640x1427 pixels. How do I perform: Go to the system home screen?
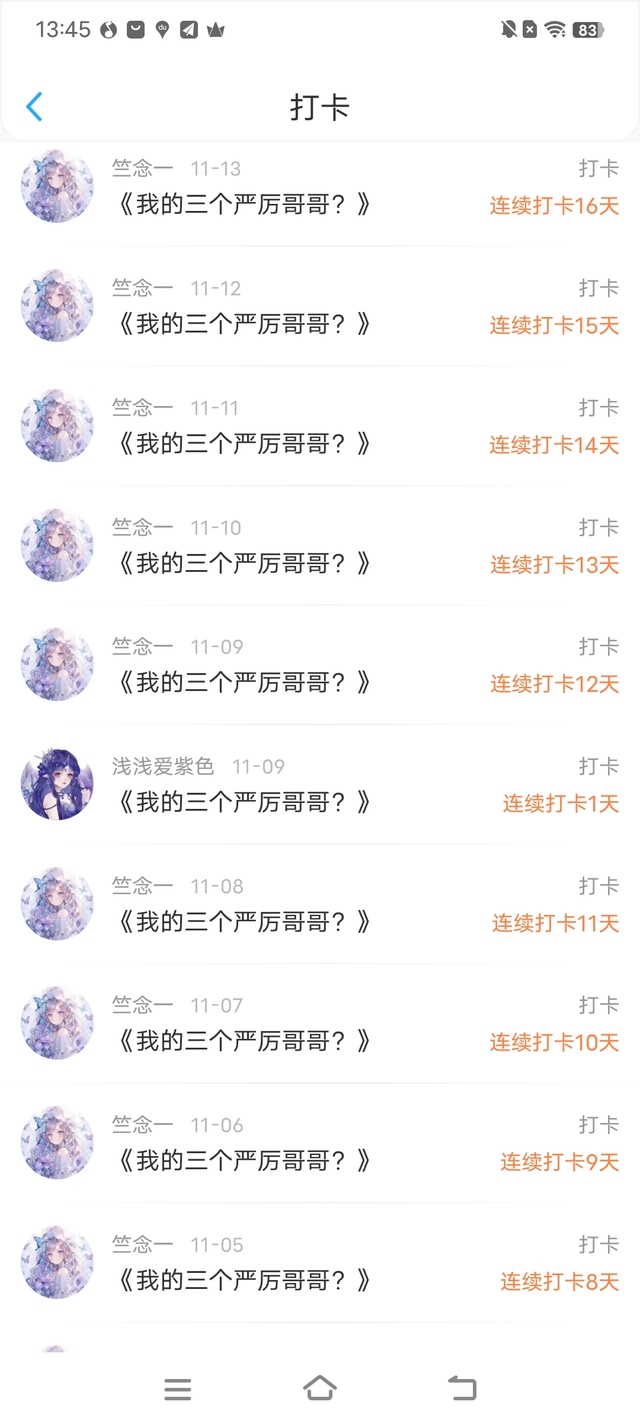tap(319, 1388)
